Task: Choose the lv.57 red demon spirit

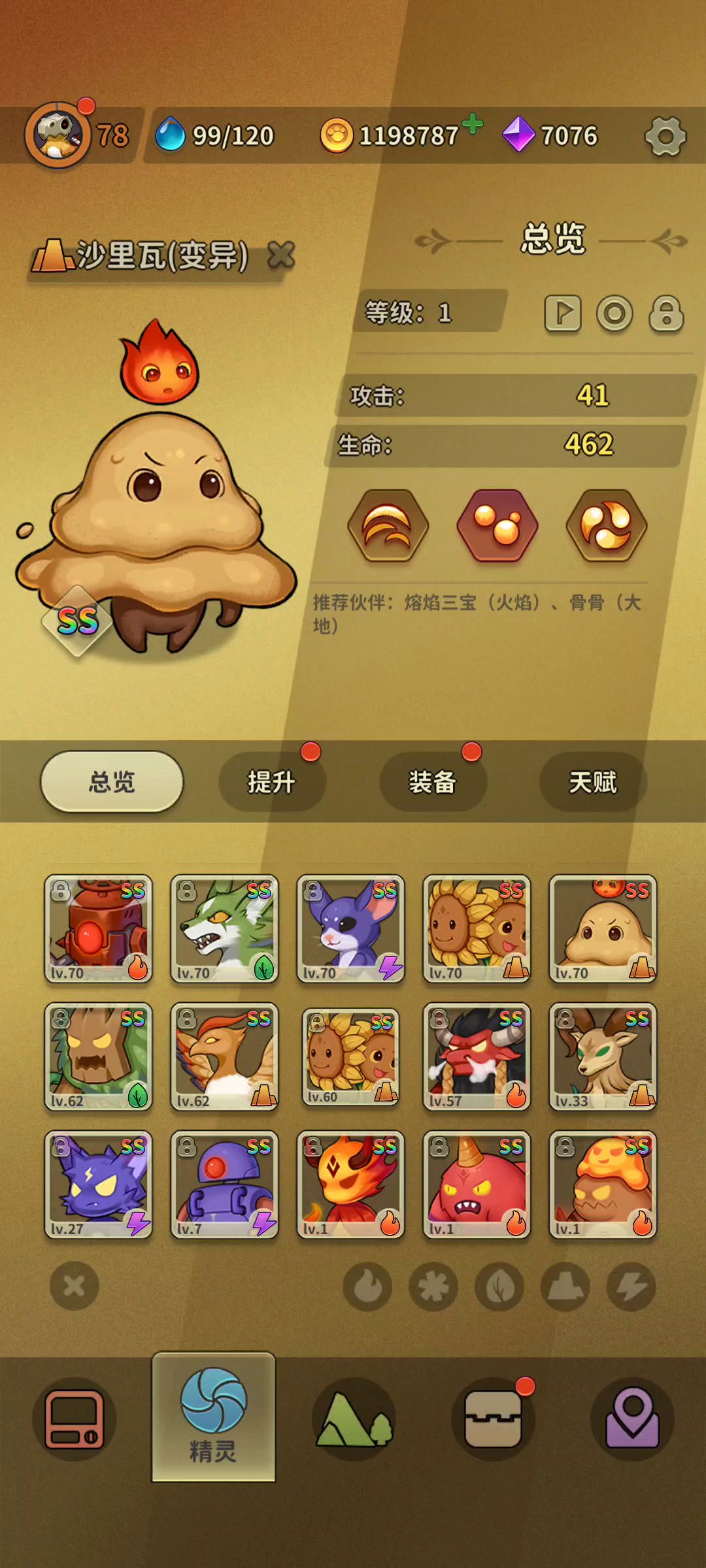Action: click(477, 1056)
